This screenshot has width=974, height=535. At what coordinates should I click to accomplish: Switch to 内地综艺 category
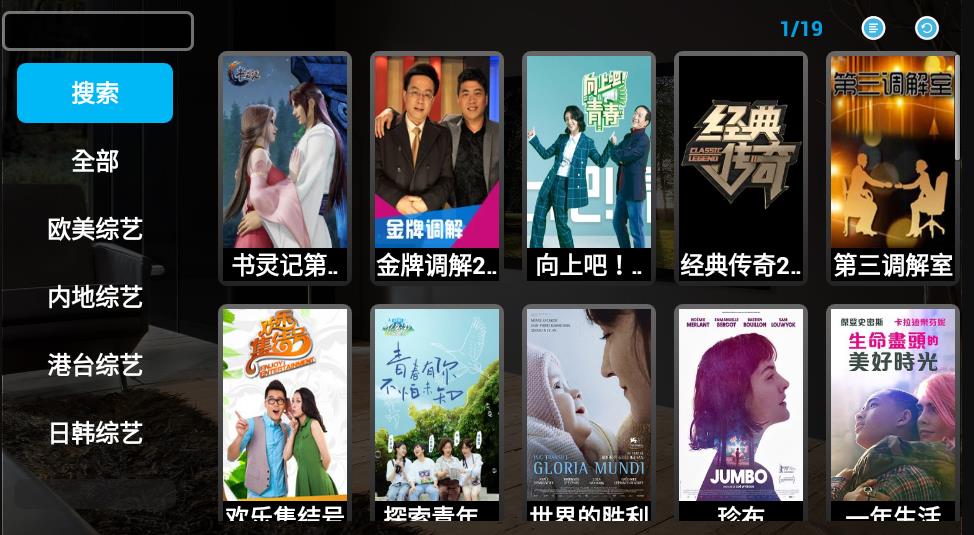click(95, 297)
